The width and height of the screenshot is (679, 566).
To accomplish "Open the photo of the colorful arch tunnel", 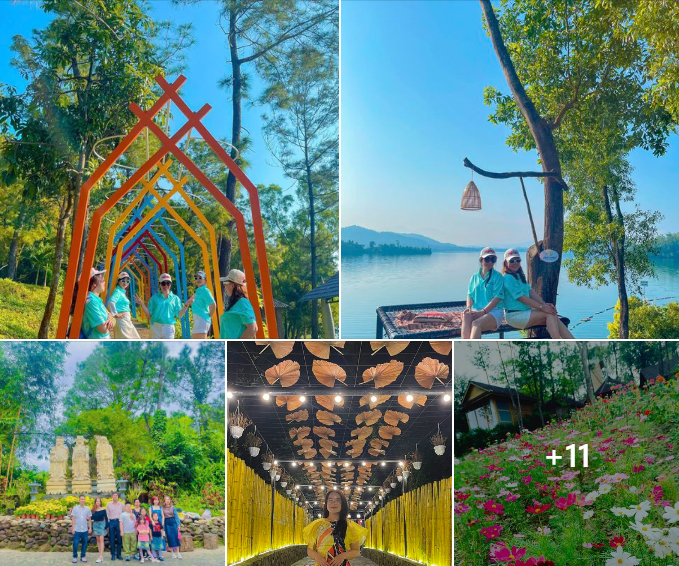I will click(169, 169).
